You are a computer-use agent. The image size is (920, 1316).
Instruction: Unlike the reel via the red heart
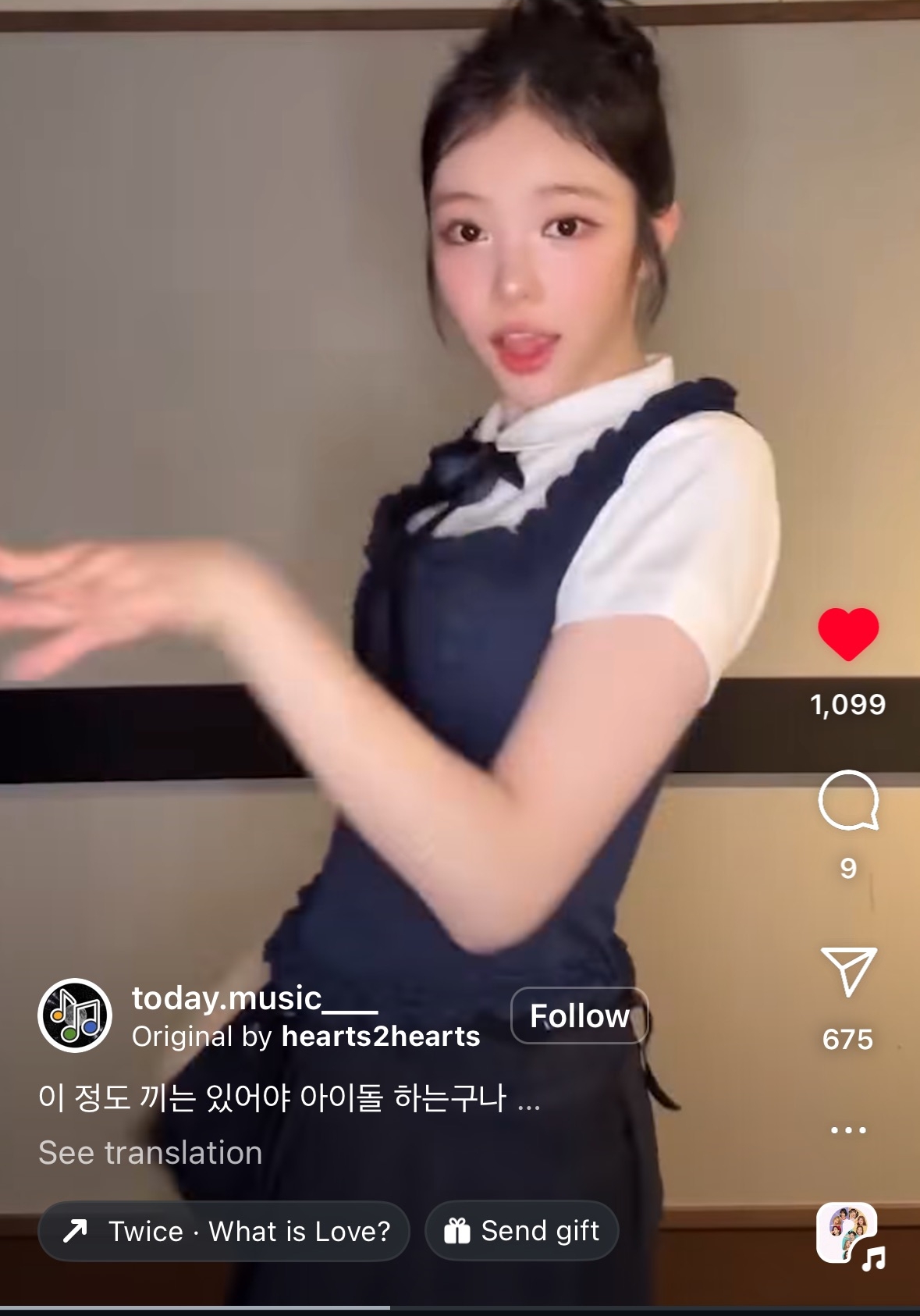click(x=848, y=633)
